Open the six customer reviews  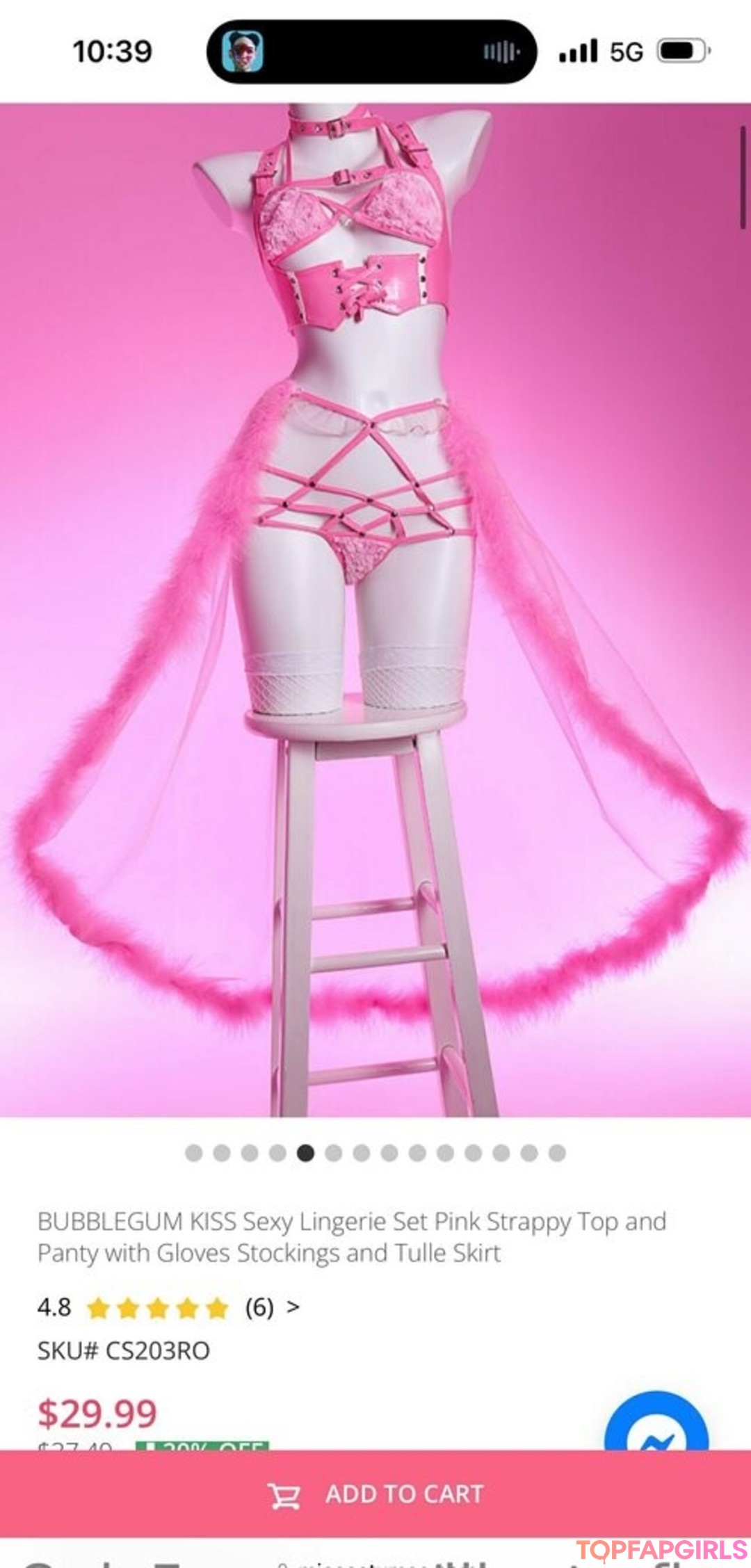click(x=270, y=1307)
